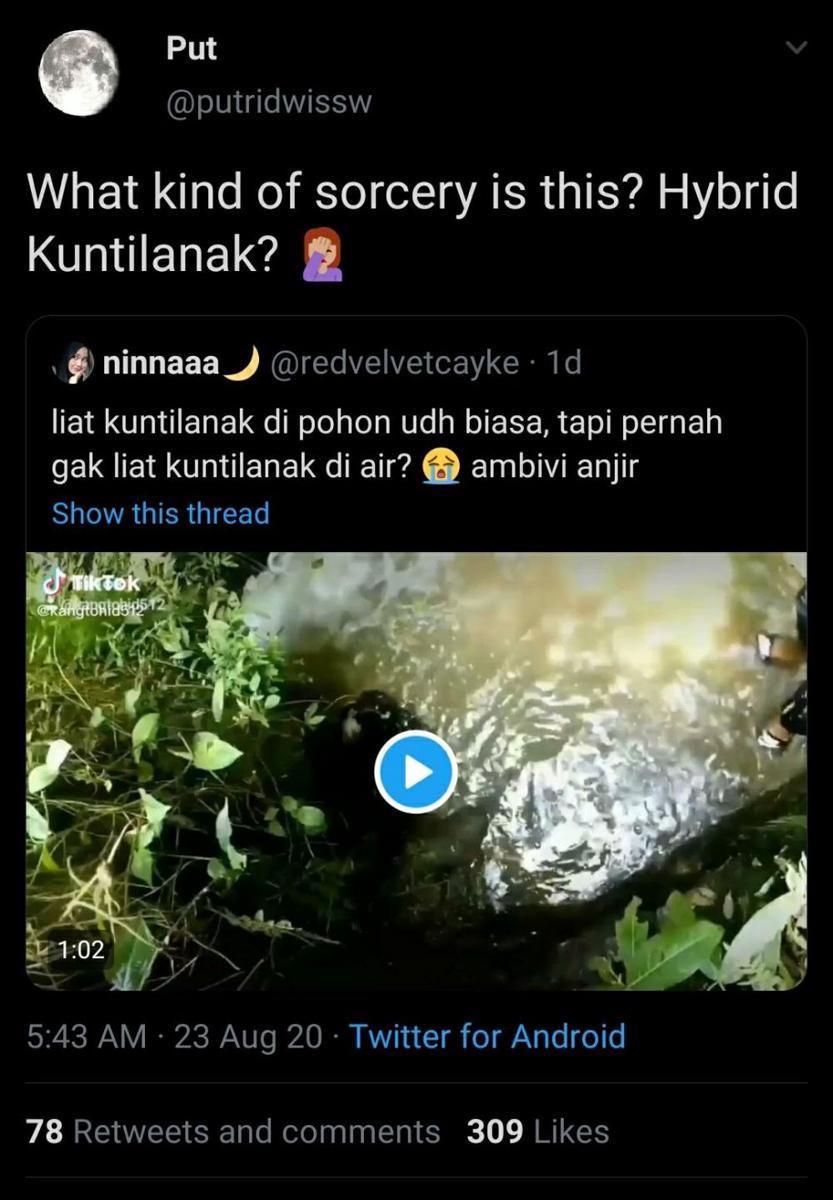Viewport: 833px width, 1200px height.
Task: View the 78 Retweets and comments
Action: pyautogui.click(x=233, y=1132)
